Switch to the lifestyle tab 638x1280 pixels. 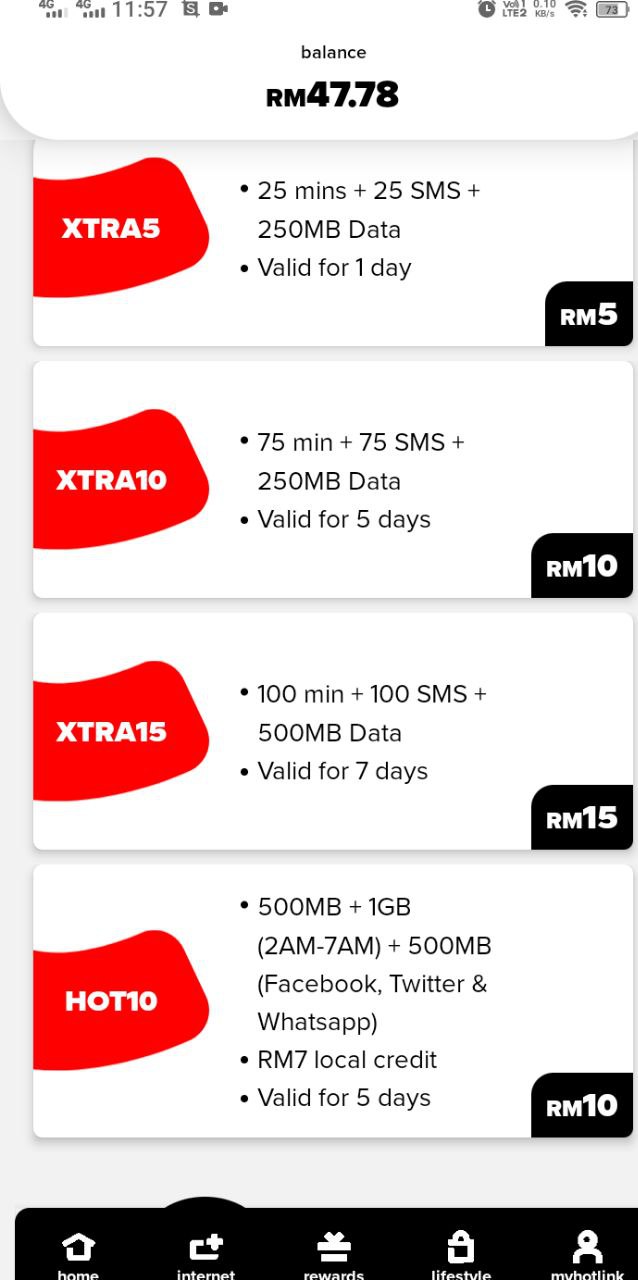[461, 1254]
